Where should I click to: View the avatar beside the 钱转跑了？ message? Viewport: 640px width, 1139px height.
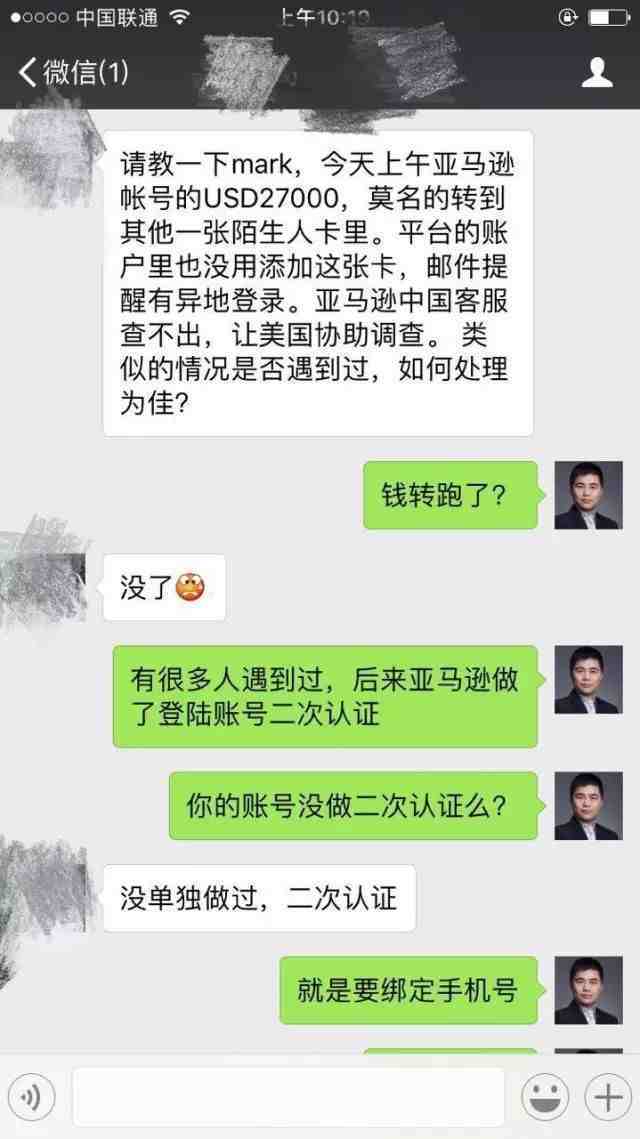tap(588, 495)
